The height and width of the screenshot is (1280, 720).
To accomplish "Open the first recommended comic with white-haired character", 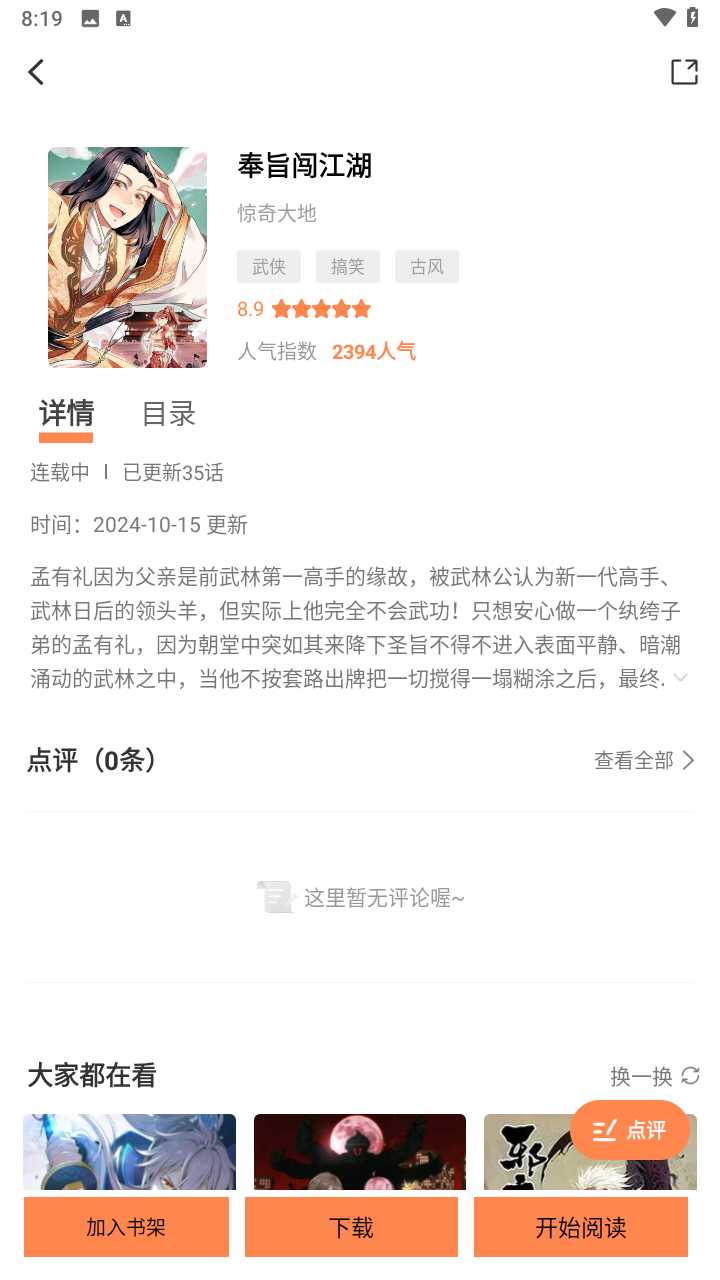I will click(x=129, y=1152).
